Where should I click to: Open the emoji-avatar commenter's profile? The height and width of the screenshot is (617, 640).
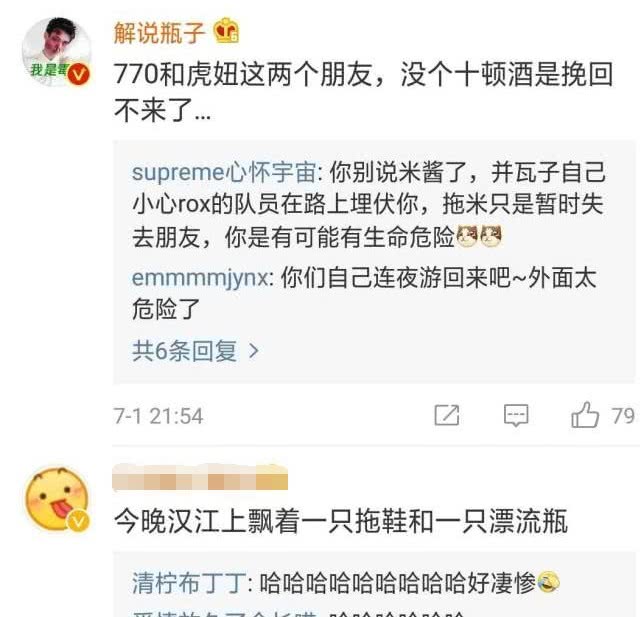click(x=55, y=500)
